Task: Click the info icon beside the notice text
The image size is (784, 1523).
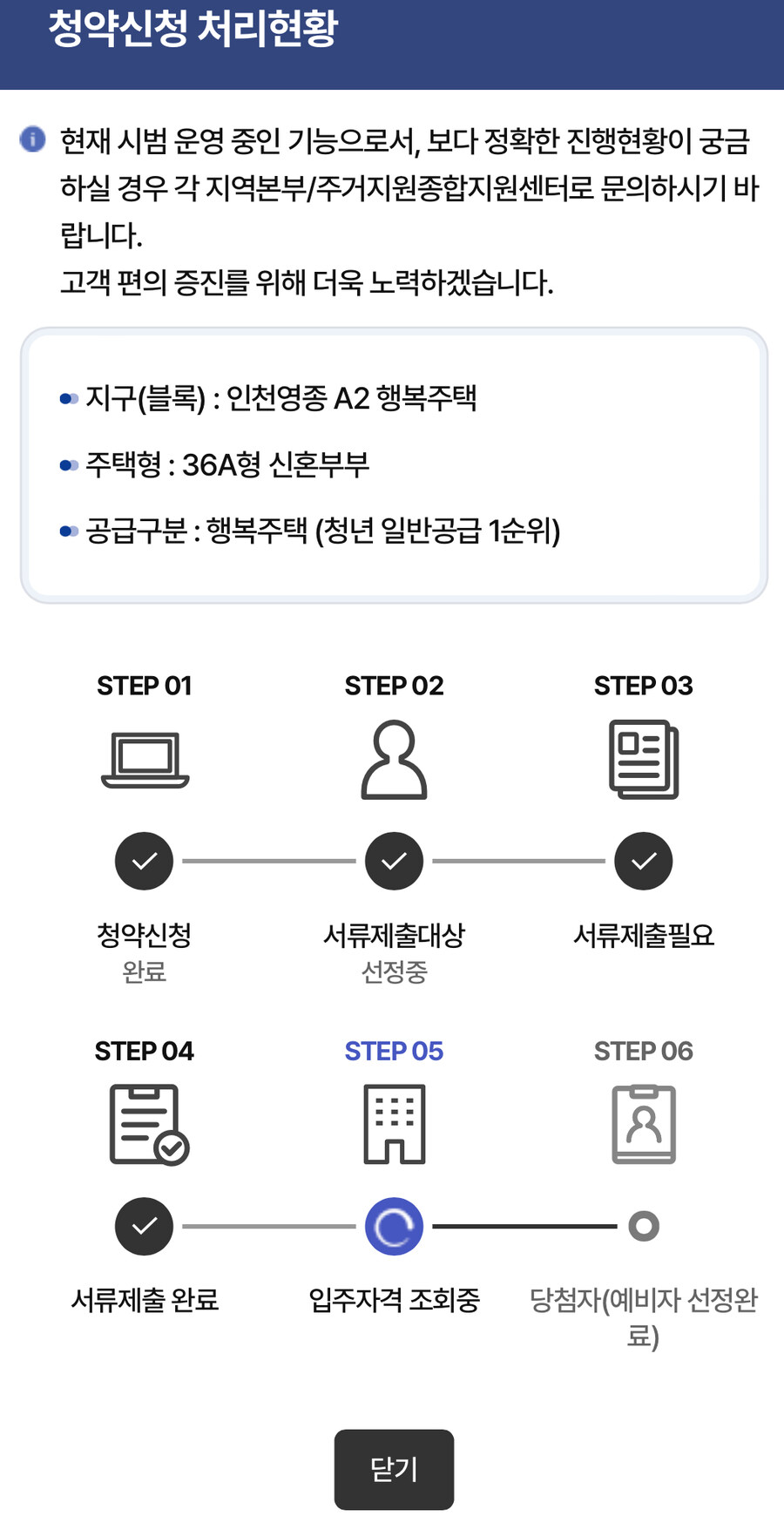Action: click(x=32, y=138)
